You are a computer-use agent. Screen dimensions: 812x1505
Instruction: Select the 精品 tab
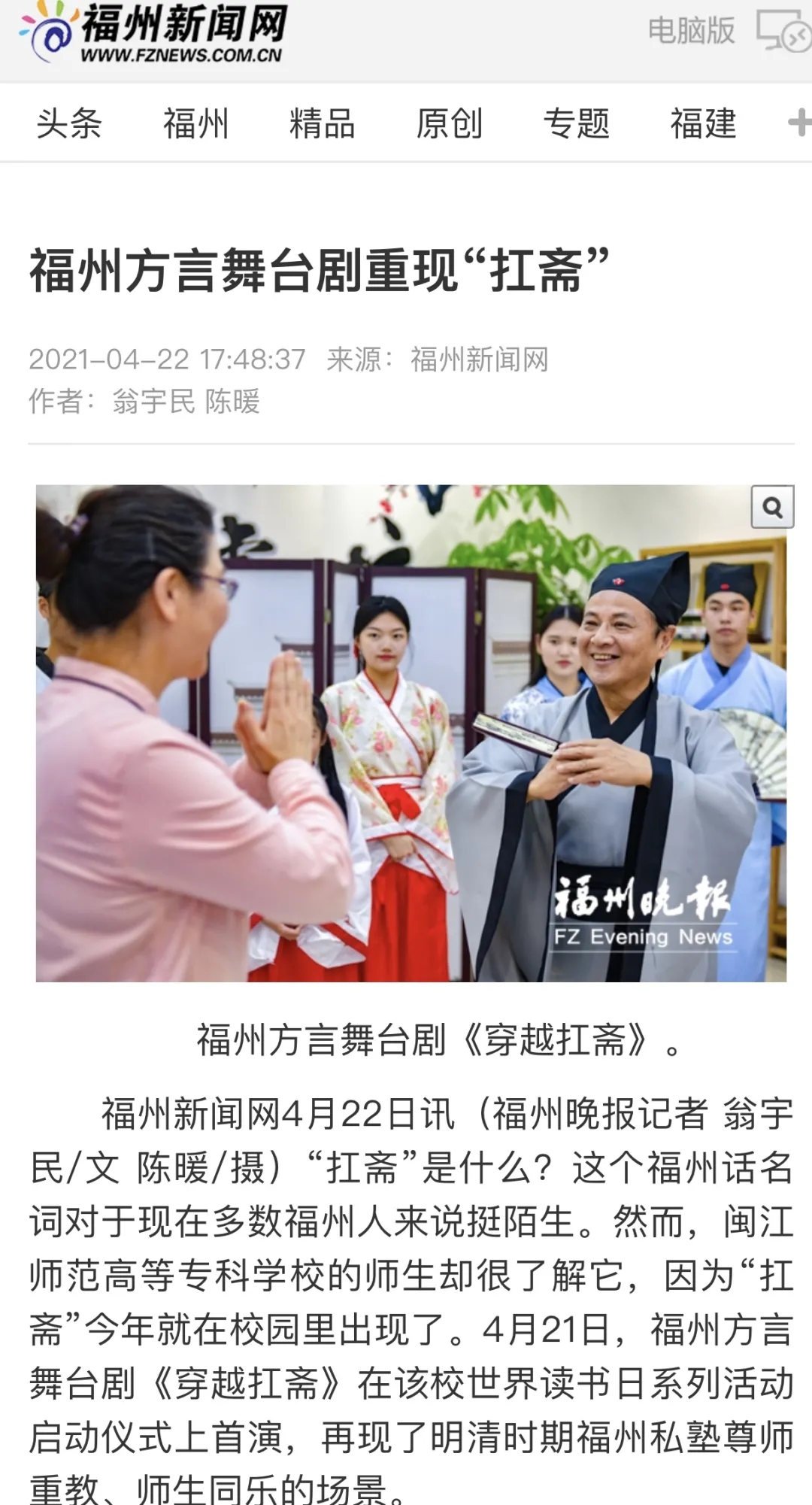(322, 124)
